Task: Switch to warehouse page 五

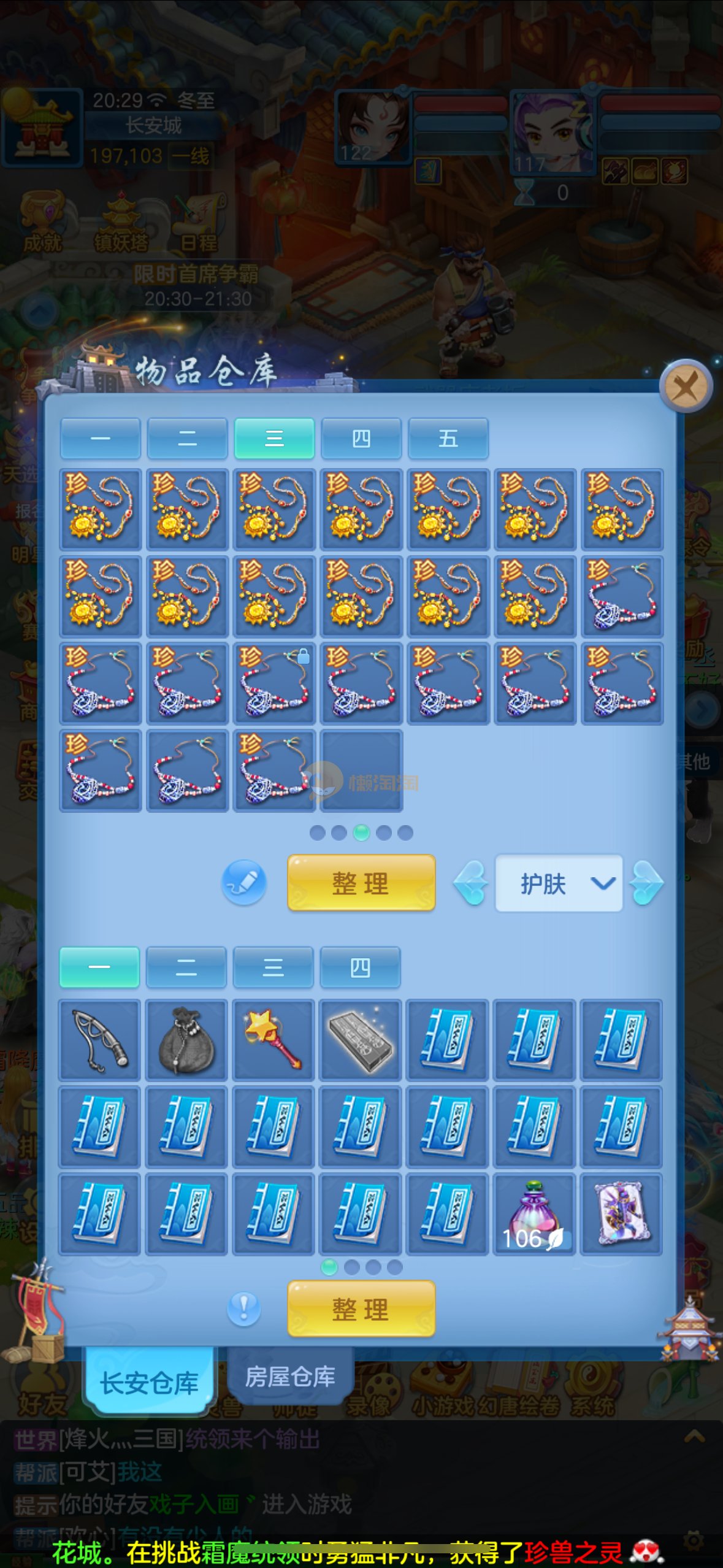Action: 448,439
